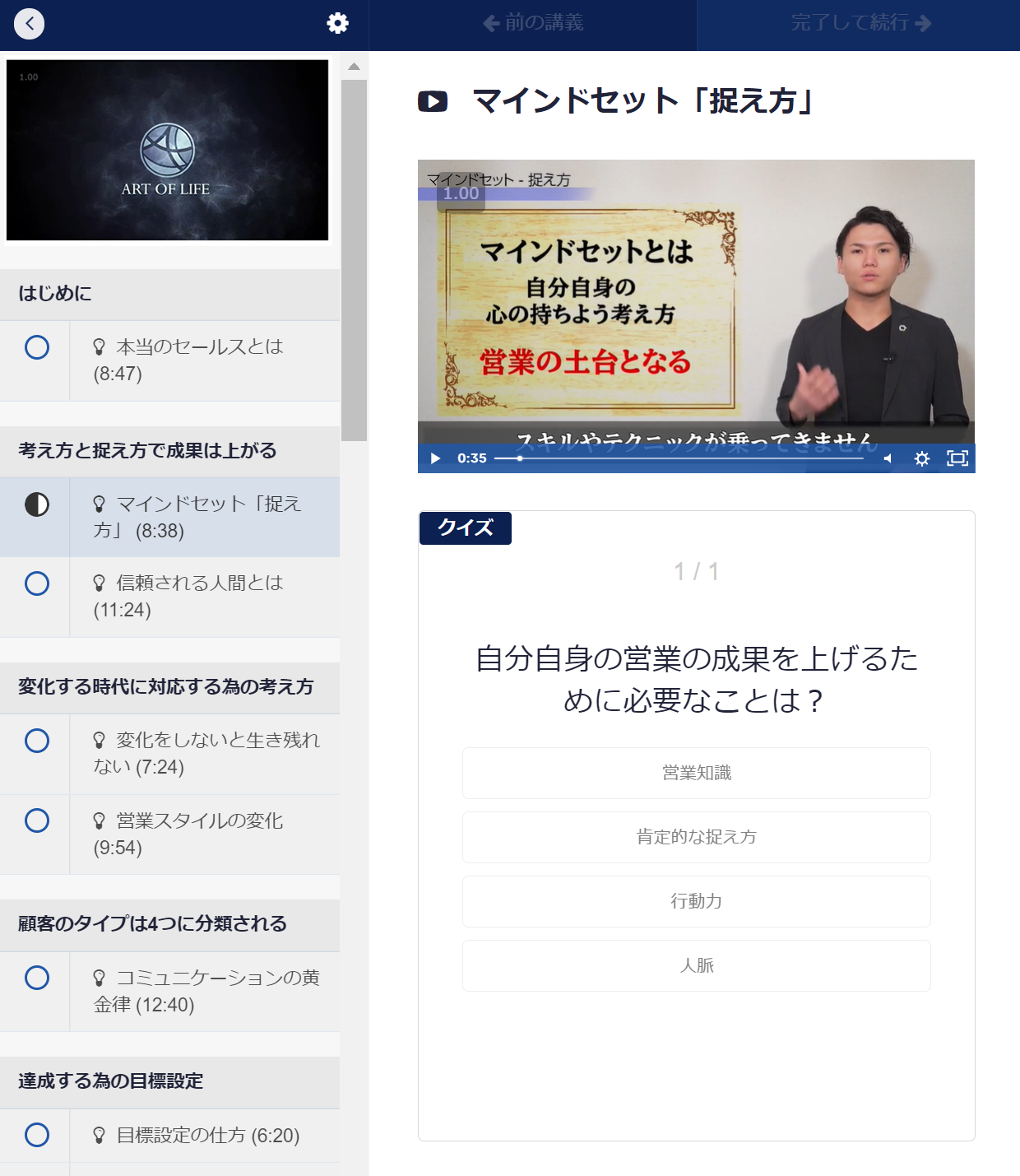The width and height of the screenshot is (1020, 1176).
Task: Tap 完了して続行 to complete and continue
Action: (x=860, y=23)
